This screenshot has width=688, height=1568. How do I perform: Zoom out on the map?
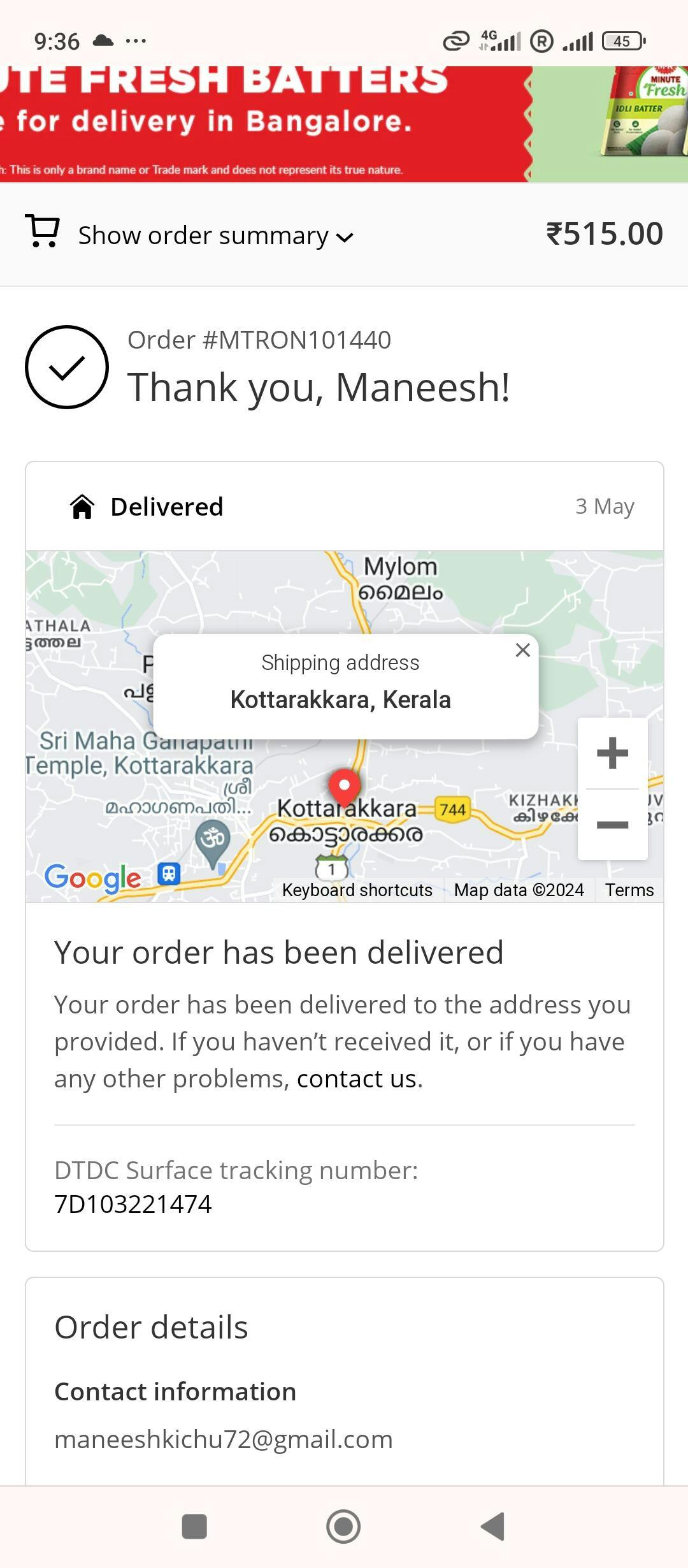pos(612,825)
